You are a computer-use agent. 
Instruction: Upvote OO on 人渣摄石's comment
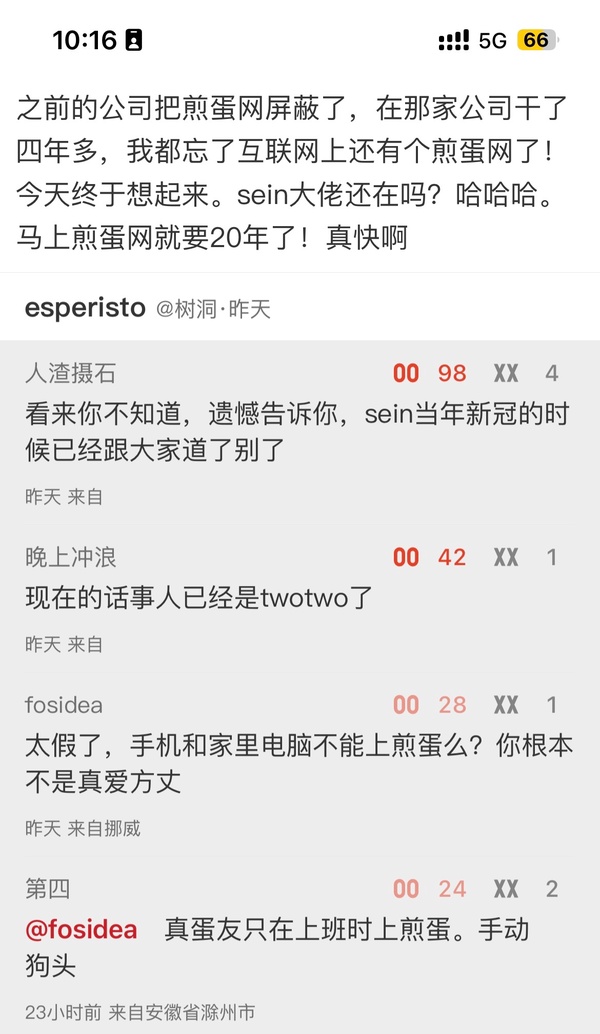406,374
